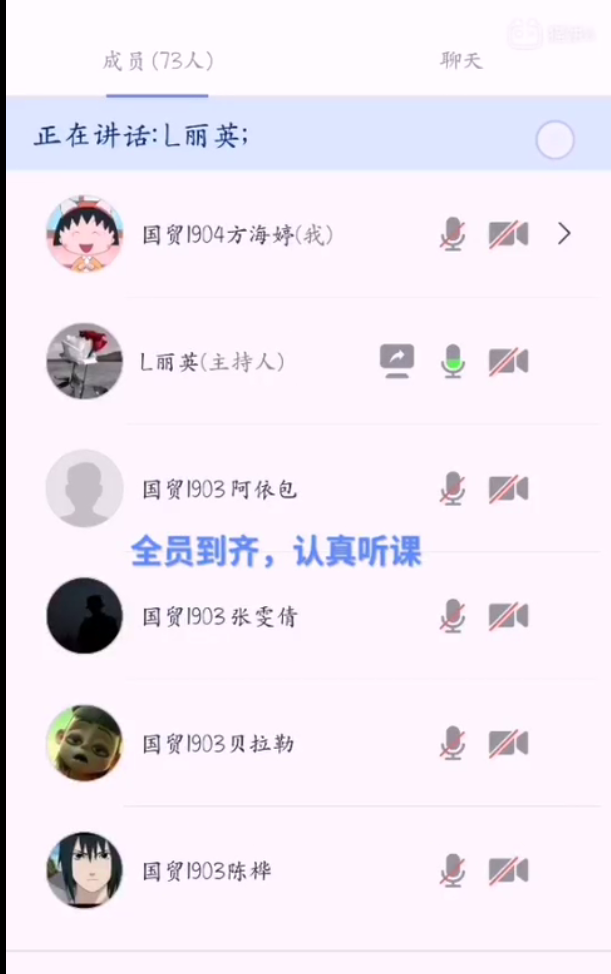Expand chevron next to 国贸1904方海婷

[x=564, y=235]
